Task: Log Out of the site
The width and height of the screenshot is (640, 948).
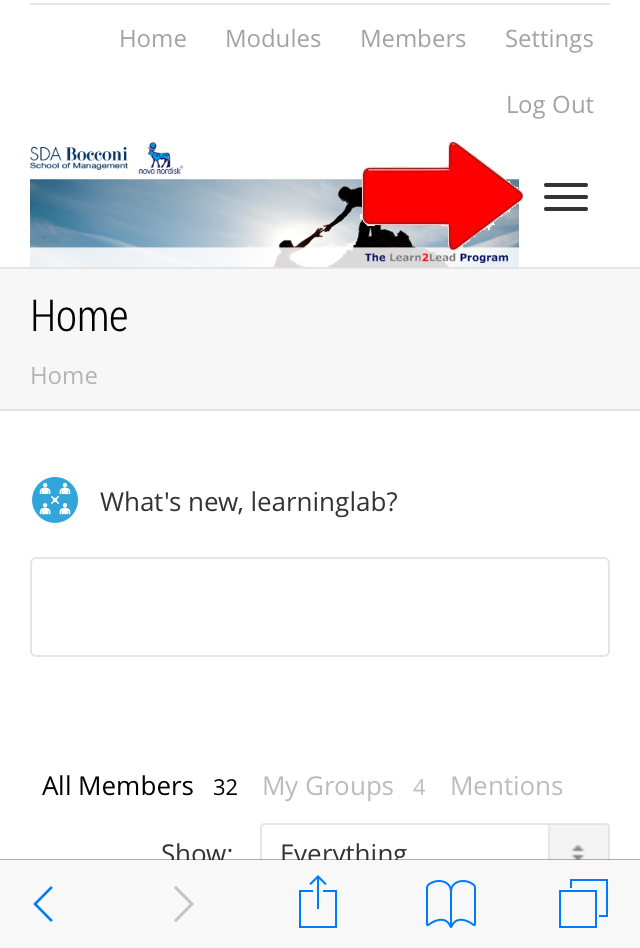Action: point(550,105)
